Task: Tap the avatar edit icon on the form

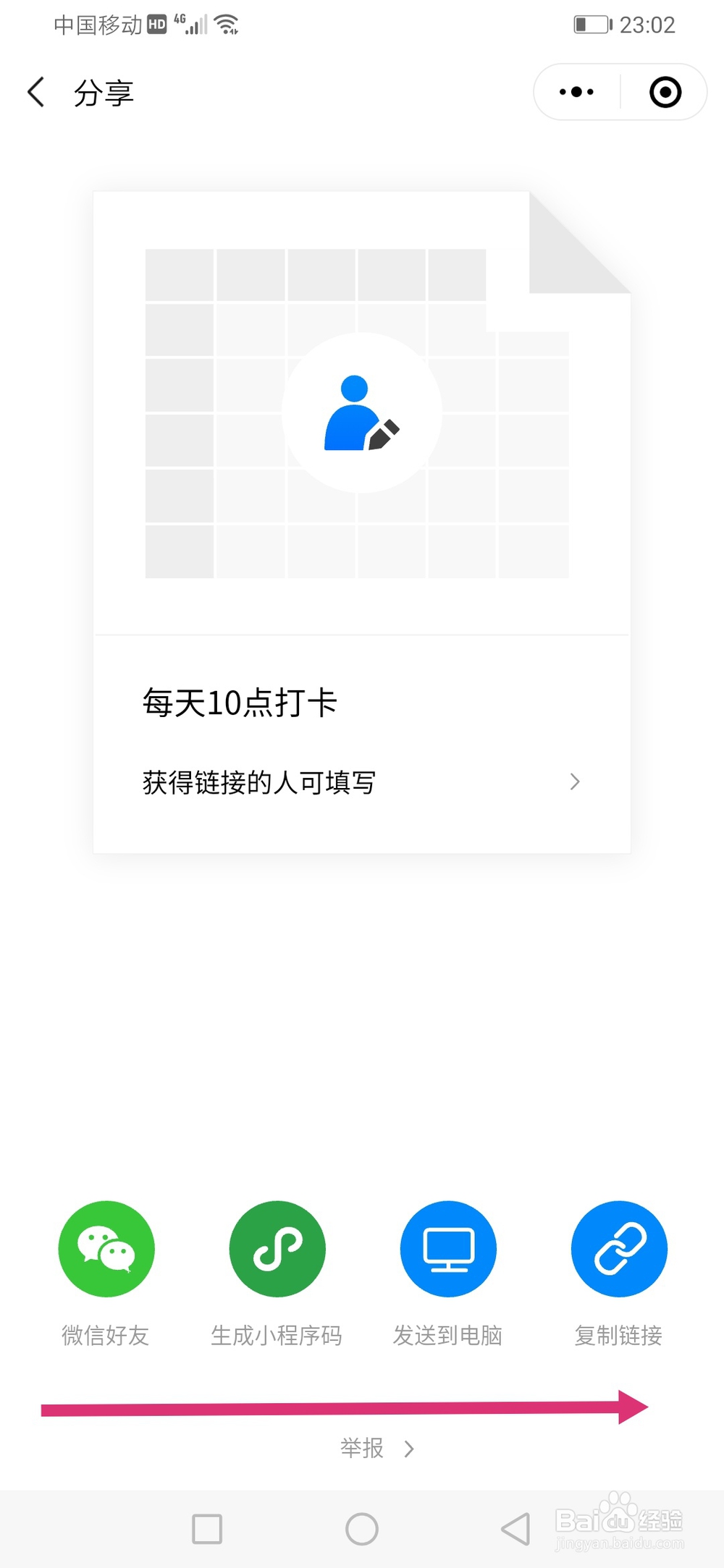Action: point(362,412)
